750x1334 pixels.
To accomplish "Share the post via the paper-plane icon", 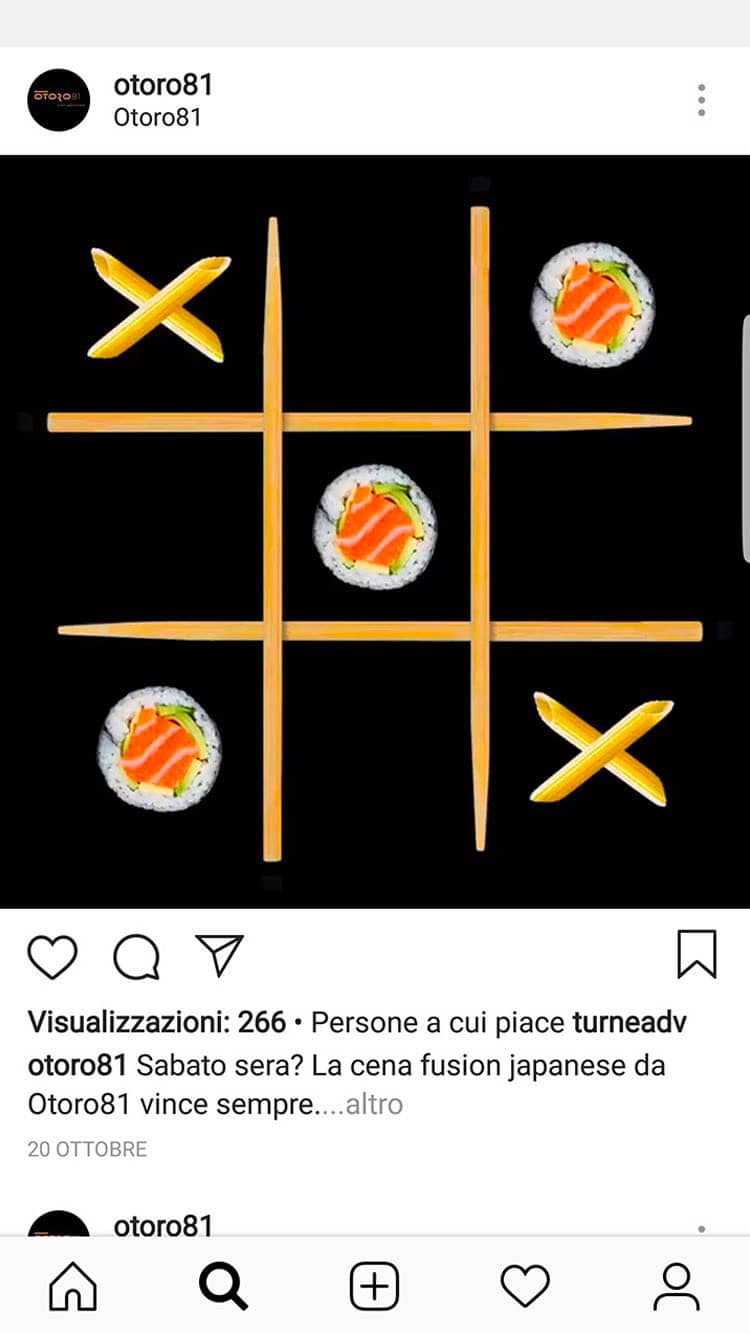I will click(x=220, y=956).
